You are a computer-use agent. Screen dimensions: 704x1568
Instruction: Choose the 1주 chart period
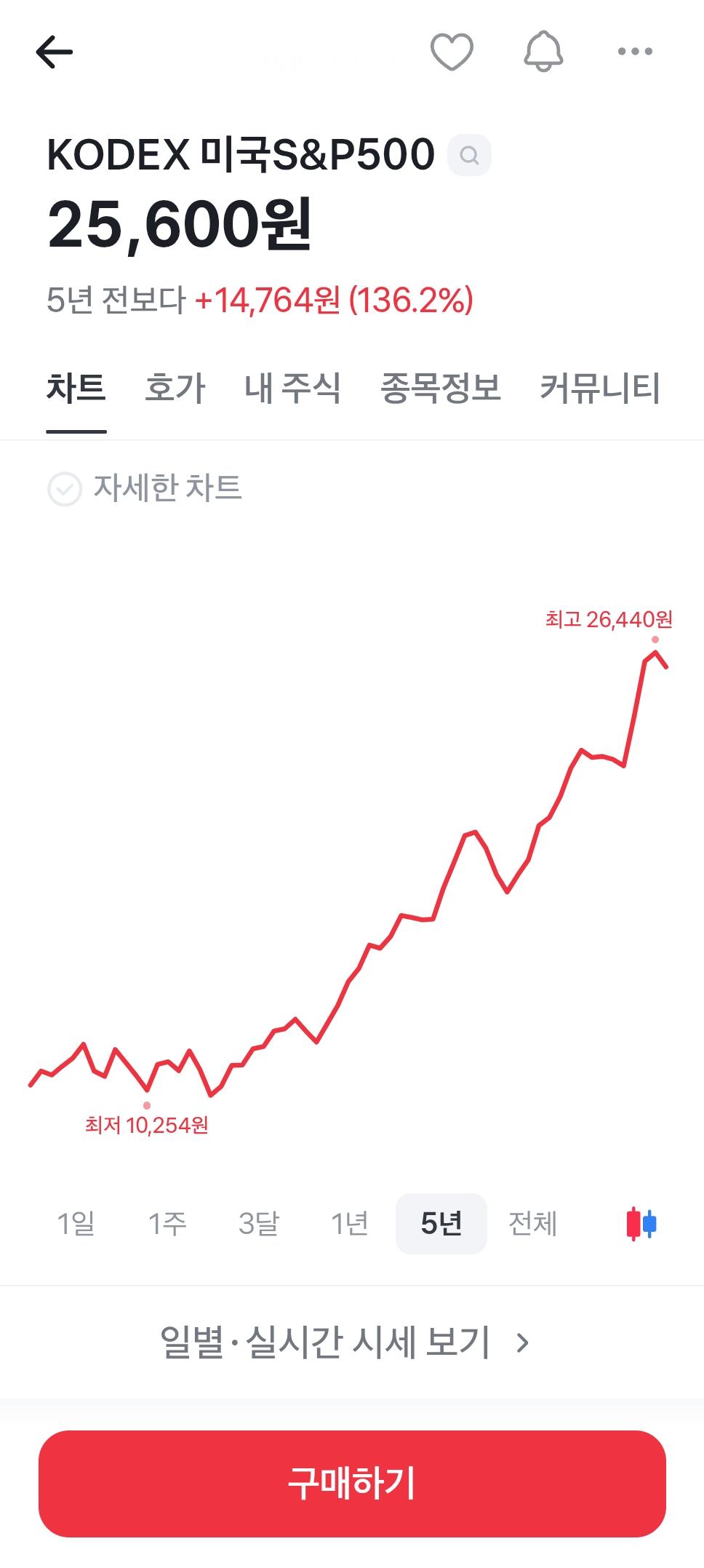[167, 1223]
